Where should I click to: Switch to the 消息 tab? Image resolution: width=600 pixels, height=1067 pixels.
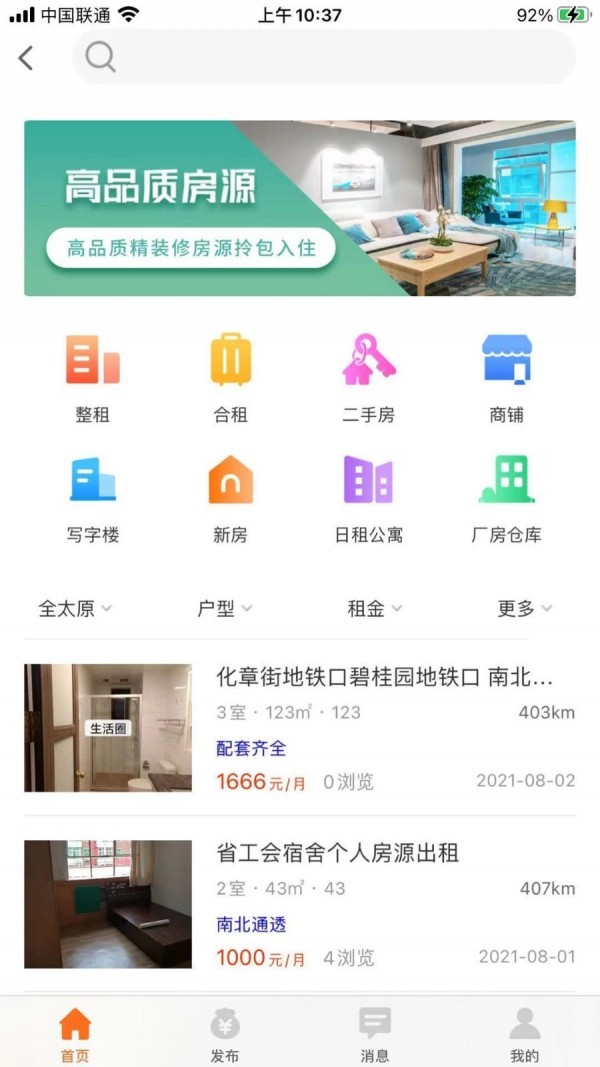(x=375, y=1034)
